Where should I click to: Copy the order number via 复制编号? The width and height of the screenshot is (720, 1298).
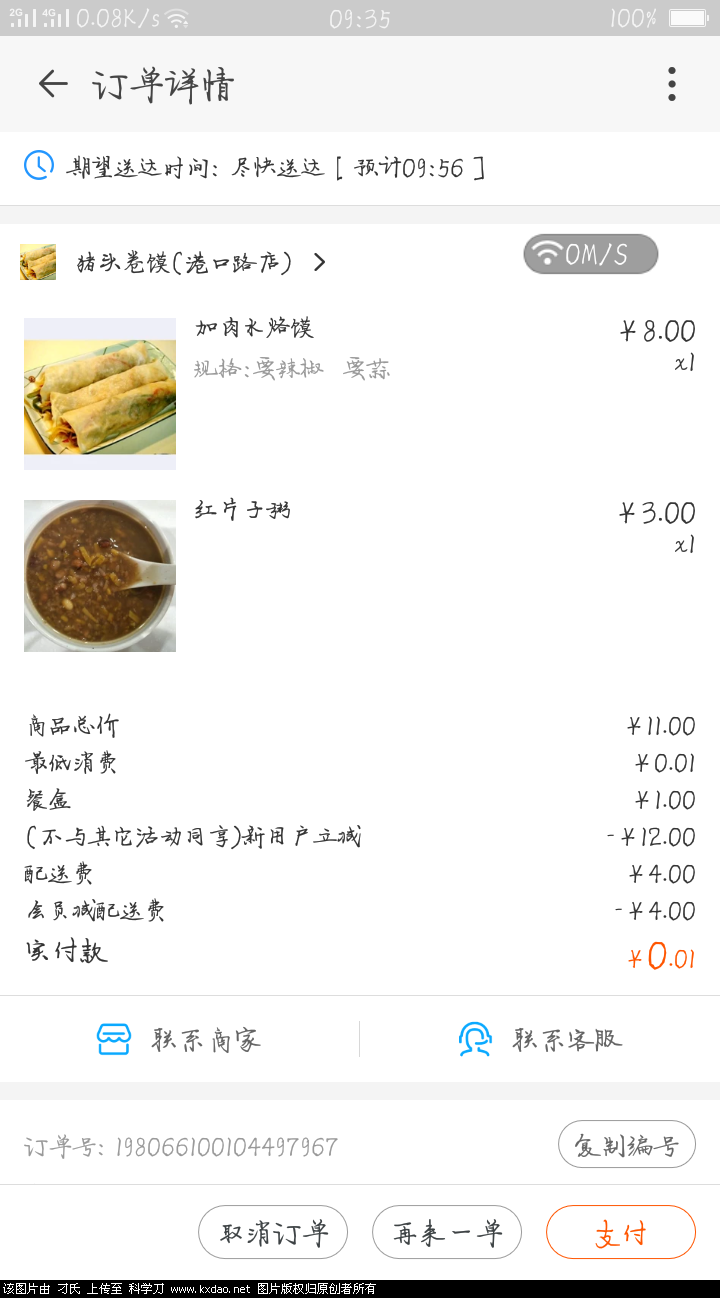[627, 1144]
